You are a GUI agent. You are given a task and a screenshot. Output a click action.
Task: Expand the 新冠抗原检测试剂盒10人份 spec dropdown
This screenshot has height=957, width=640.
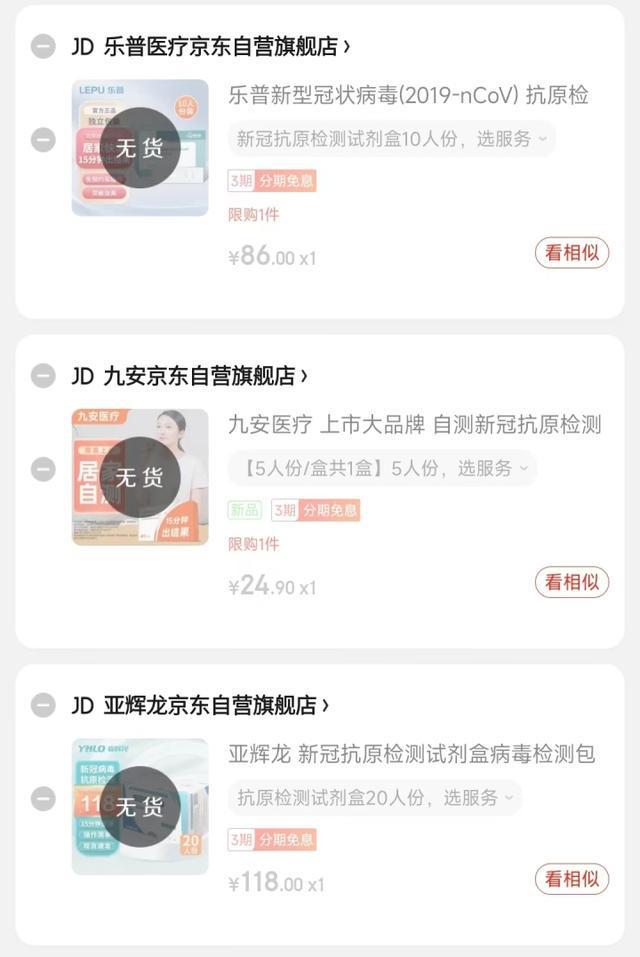click(392, 139)
